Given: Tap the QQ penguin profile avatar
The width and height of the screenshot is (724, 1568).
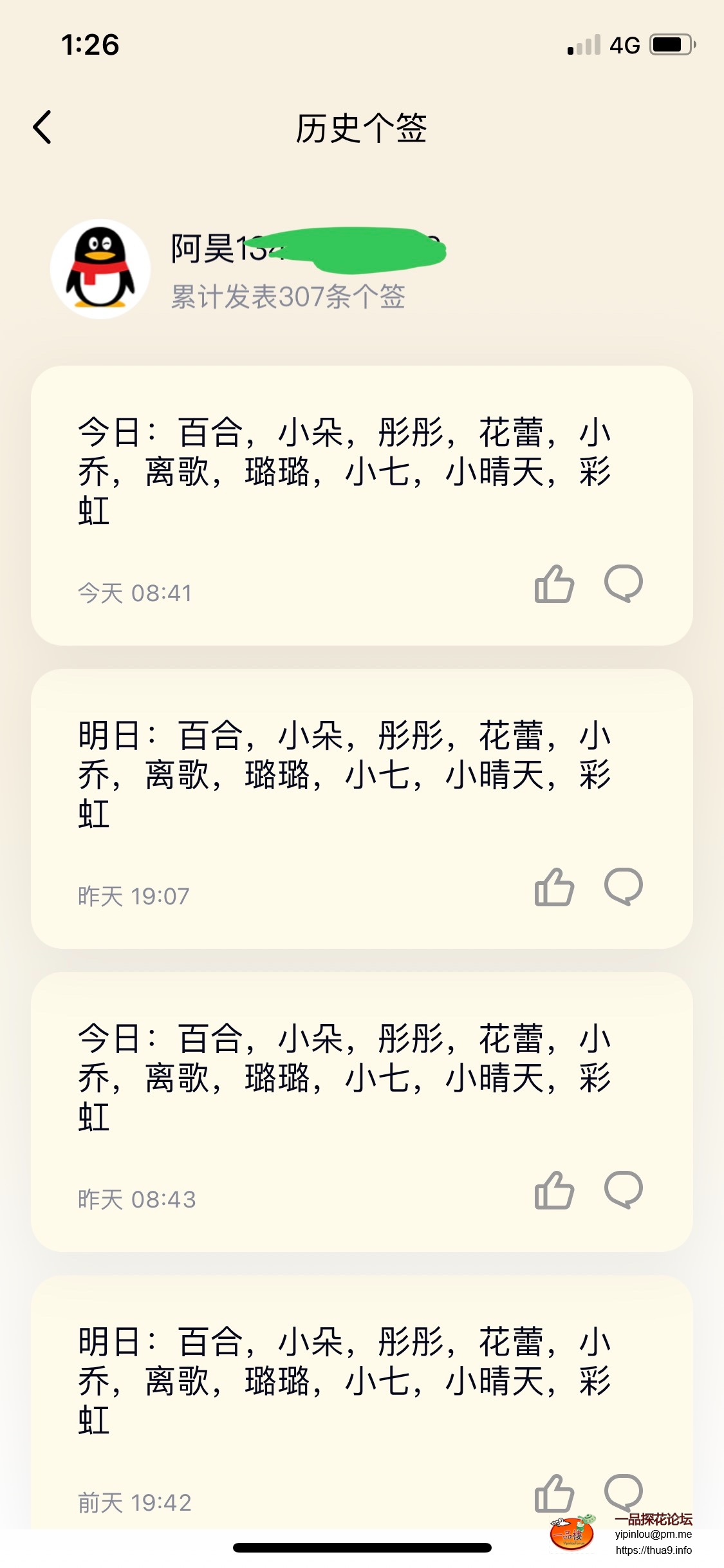Looking at the screenshot, I should [x=100, y=268].
